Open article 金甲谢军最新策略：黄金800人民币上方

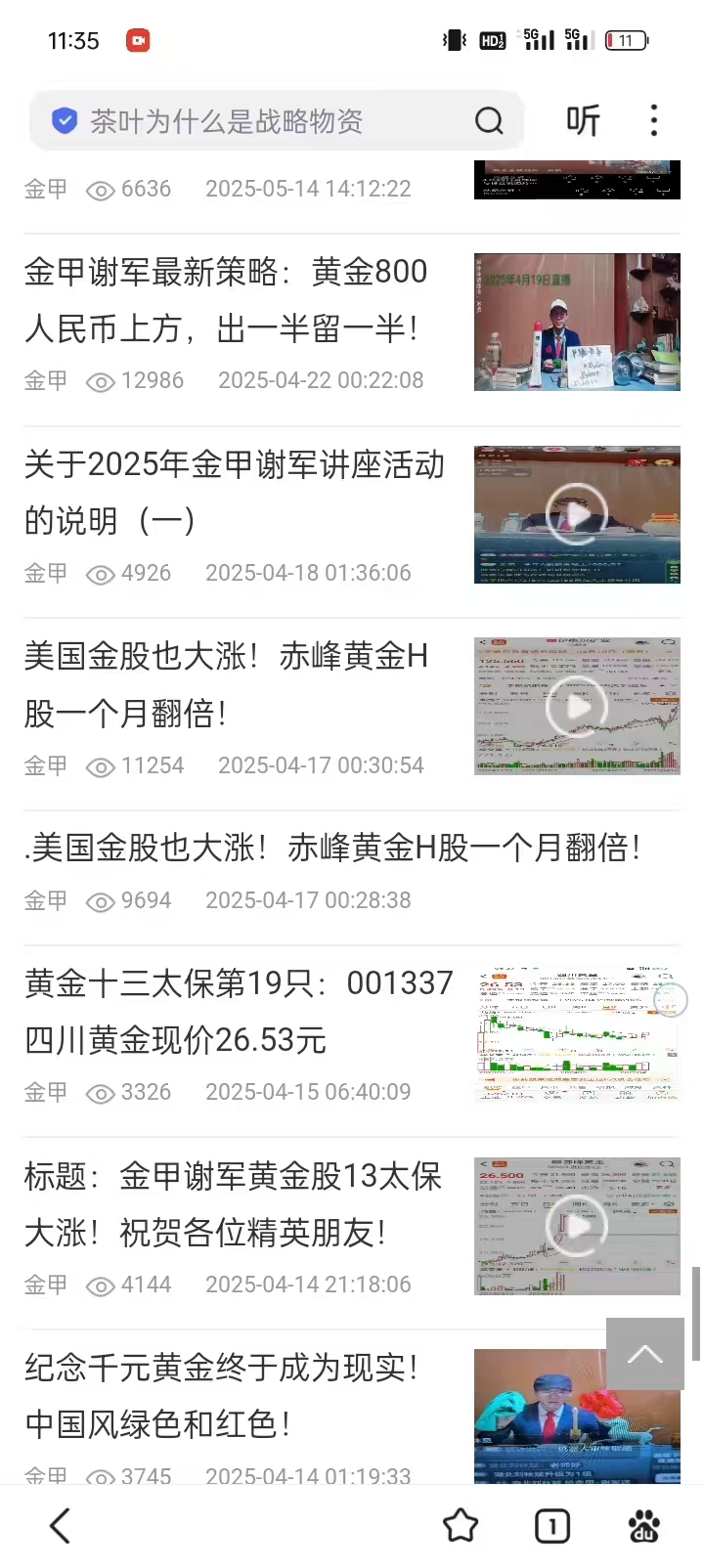[x=227, y=299]
